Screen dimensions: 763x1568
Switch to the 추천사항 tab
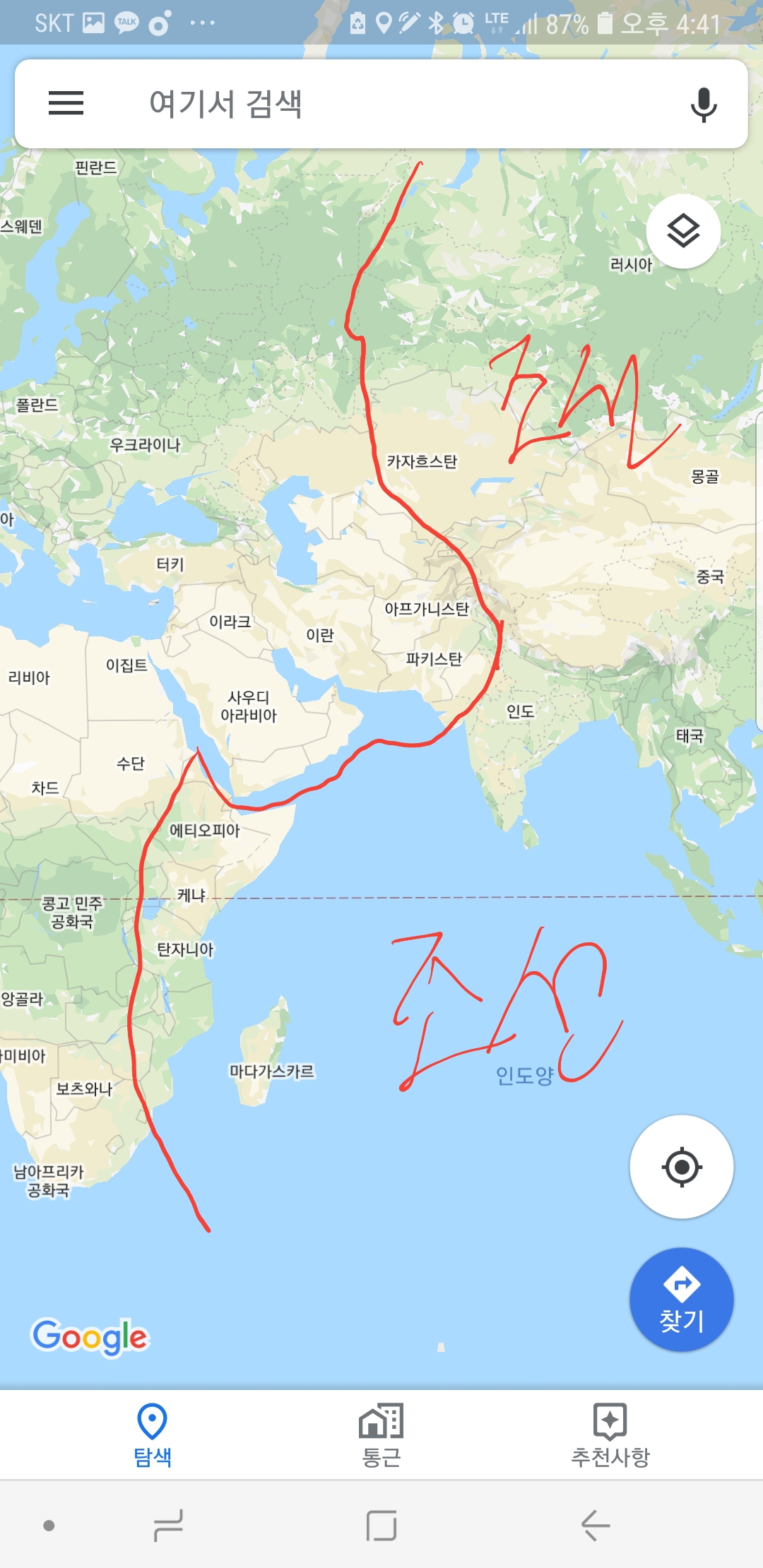[610, 1435]
